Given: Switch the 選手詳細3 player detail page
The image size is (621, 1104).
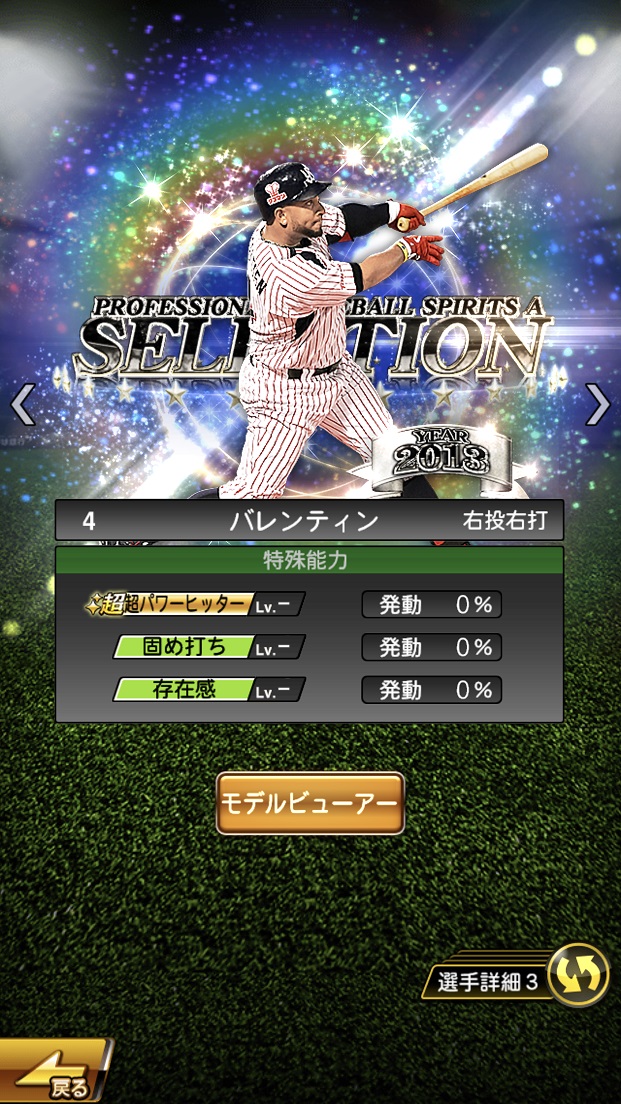Looking at the screenshot, I should 578,975.
